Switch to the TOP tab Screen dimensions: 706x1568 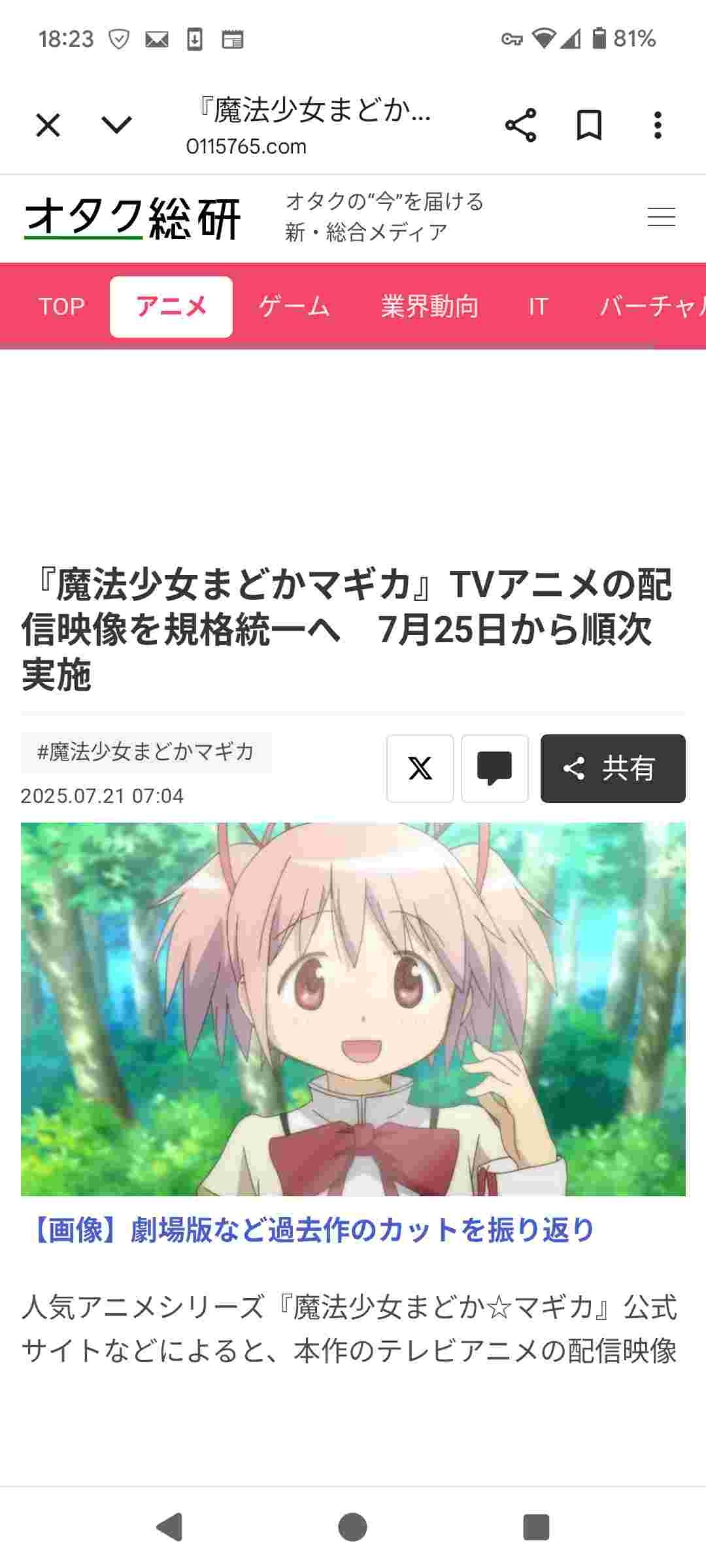coord(61,306)
